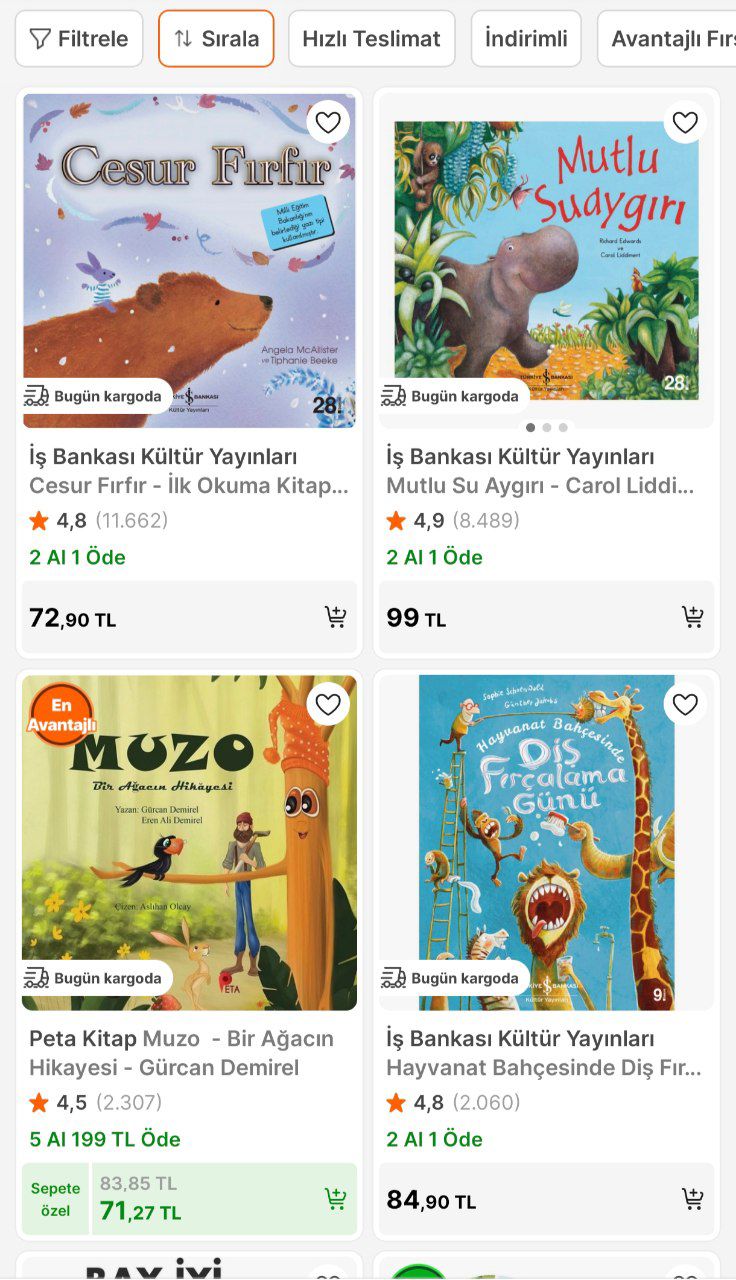Open the Filtrele filter options
736x1280 pixels.
click(79, 39)
